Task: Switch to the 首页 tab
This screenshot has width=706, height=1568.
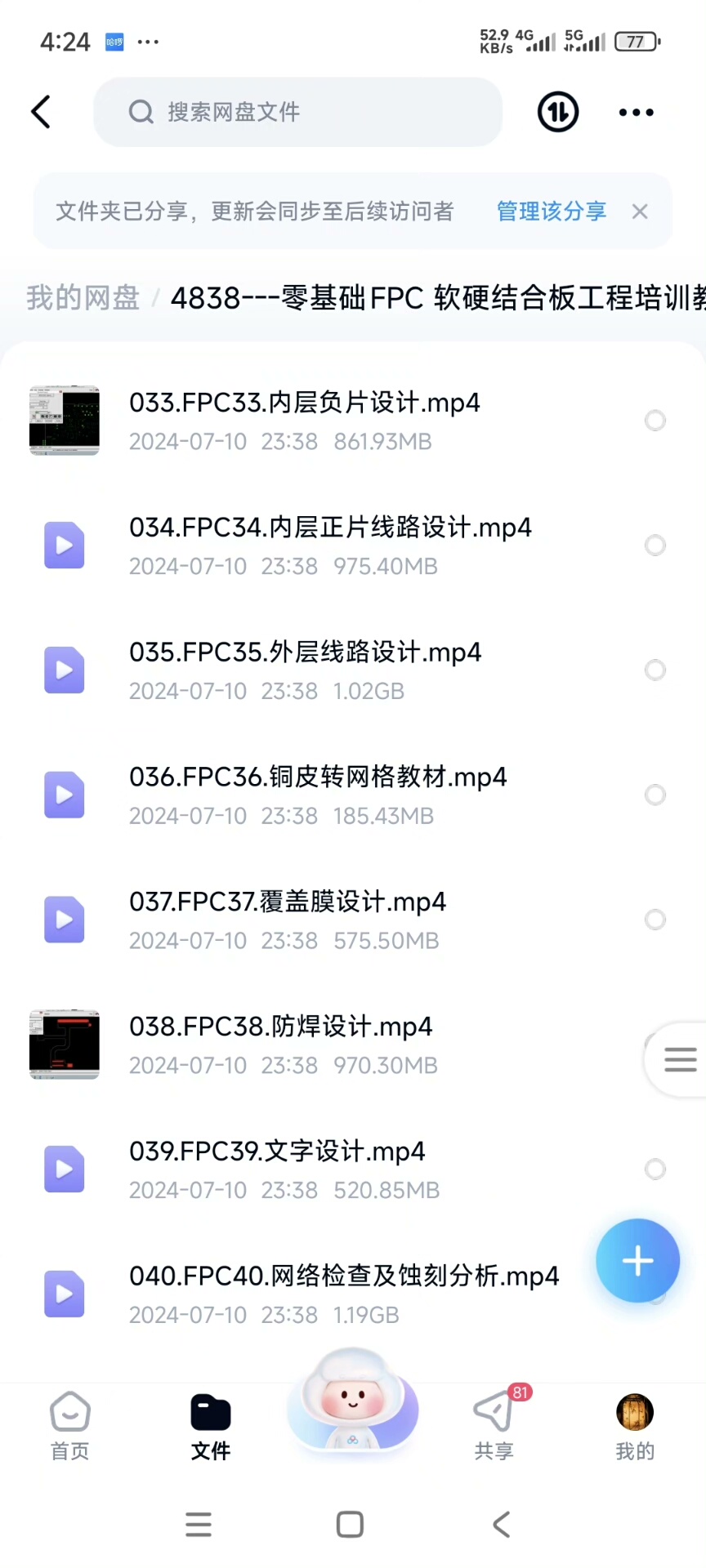Action: [70, 1426]
